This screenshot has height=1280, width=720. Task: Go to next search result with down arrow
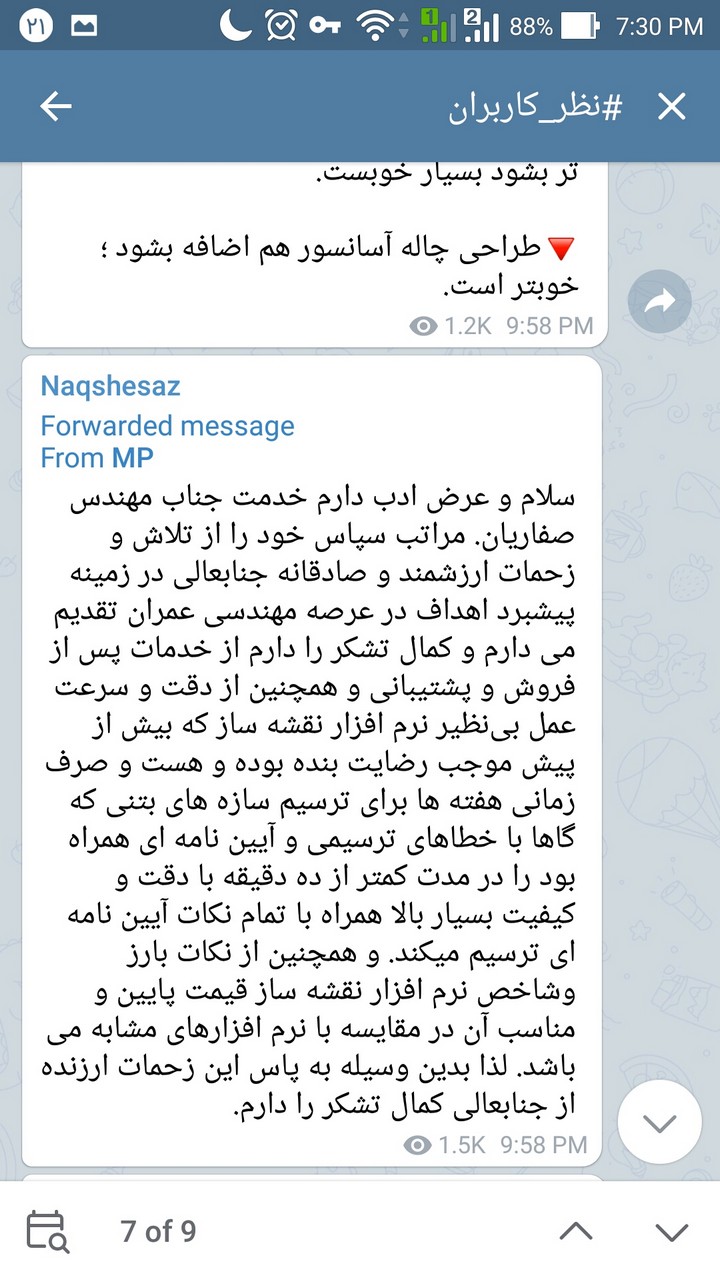(669, 1231)
